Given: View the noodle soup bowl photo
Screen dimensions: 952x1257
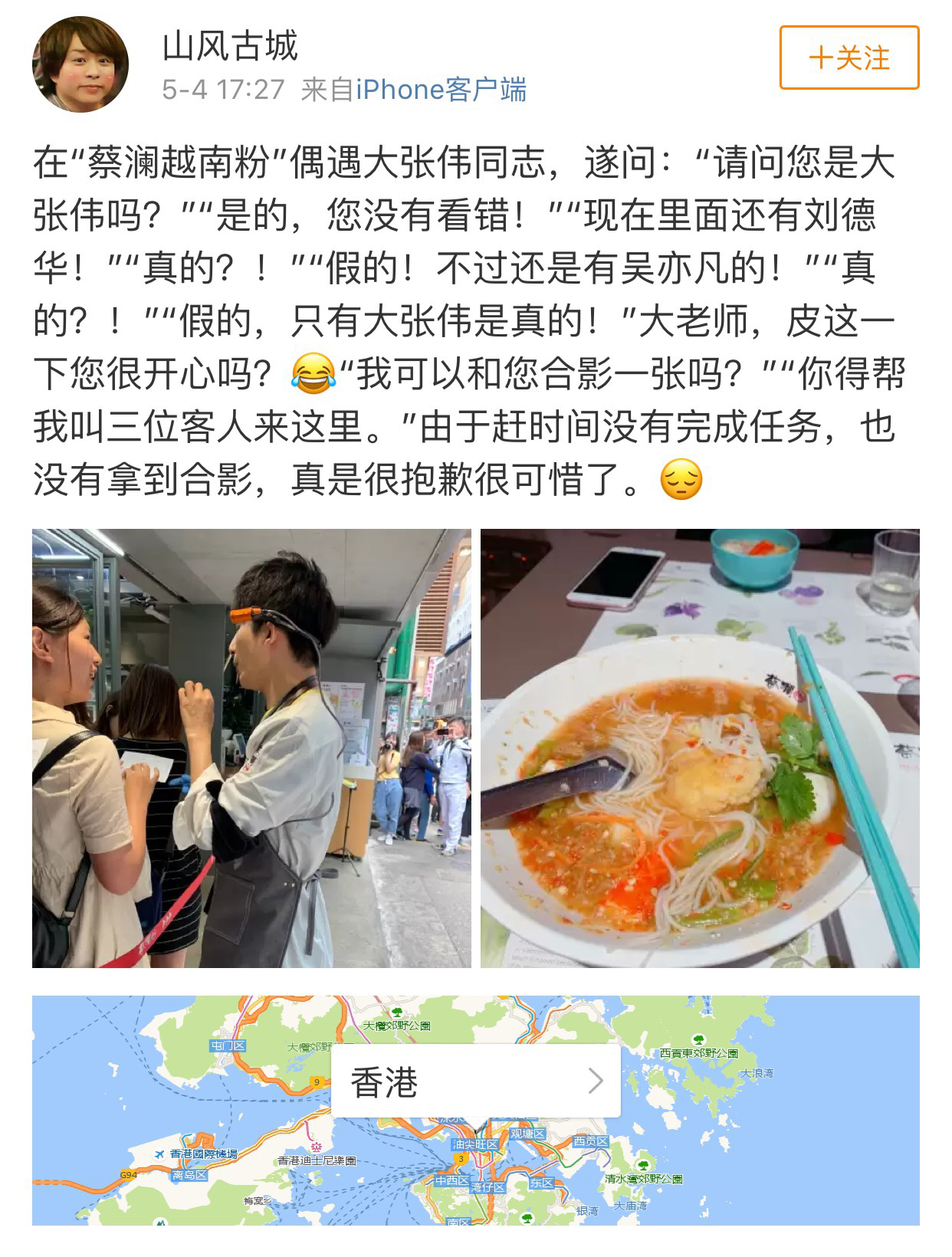Looking at the screenshot, I should click(x=699, y=748).
